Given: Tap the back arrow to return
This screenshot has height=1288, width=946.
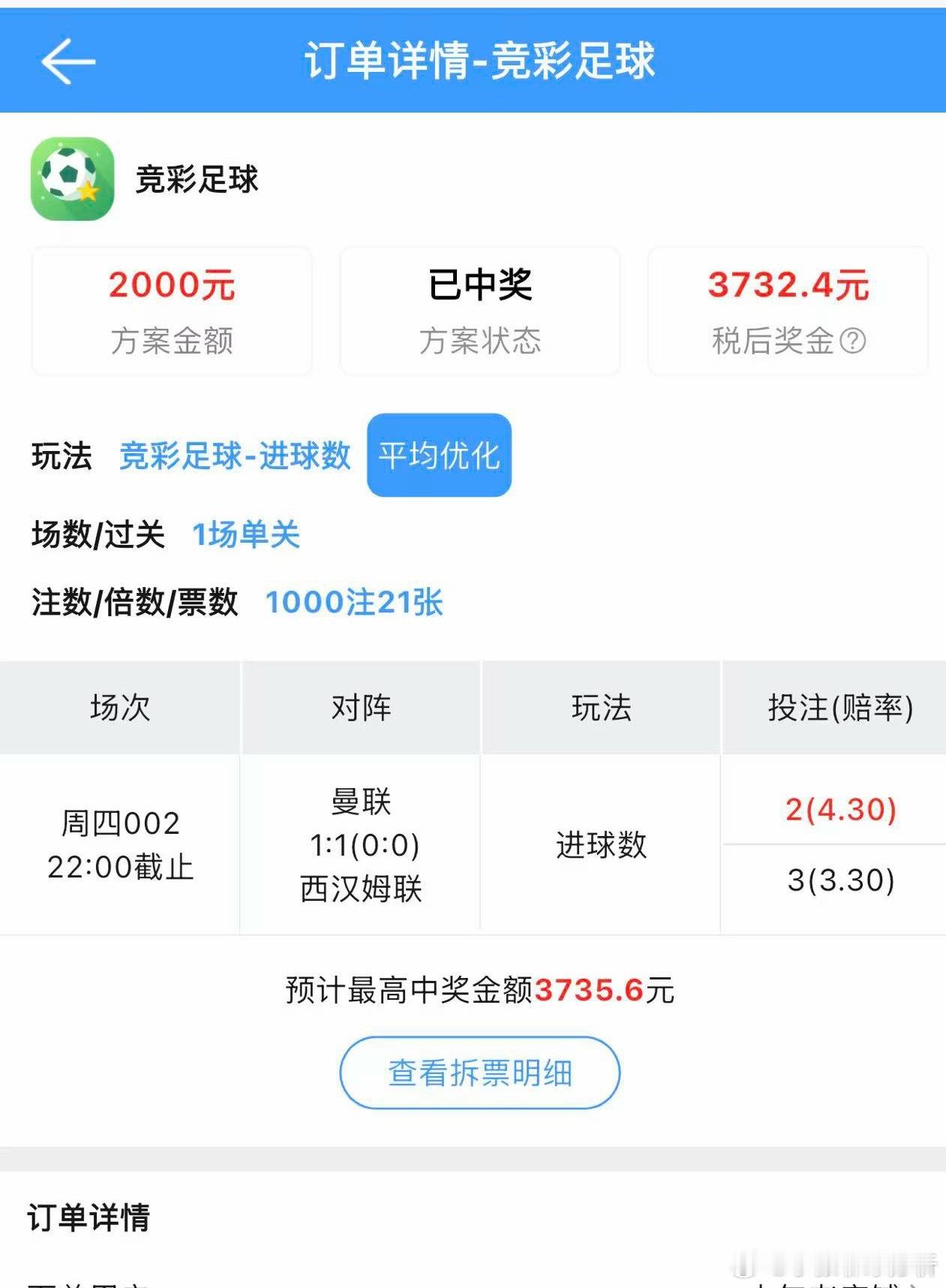Looking at the screenshot, I should 66,62.
